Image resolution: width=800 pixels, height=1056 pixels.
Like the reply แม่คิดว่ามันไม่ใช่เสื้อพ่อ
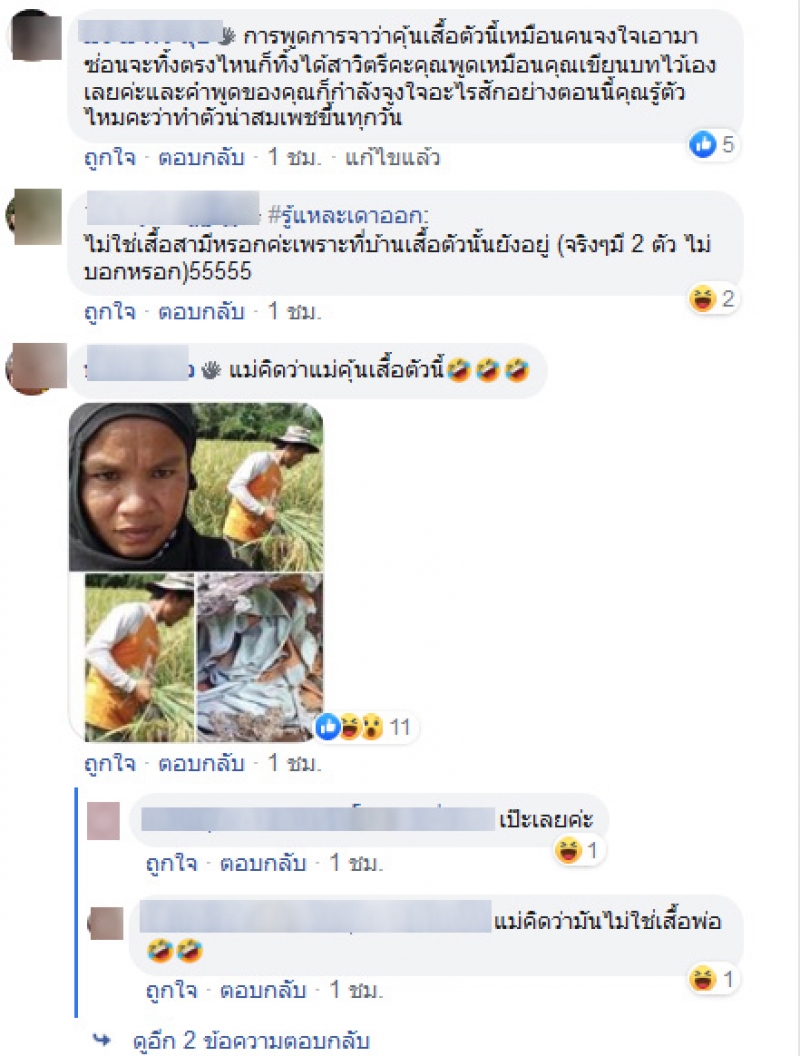[172, 991]
